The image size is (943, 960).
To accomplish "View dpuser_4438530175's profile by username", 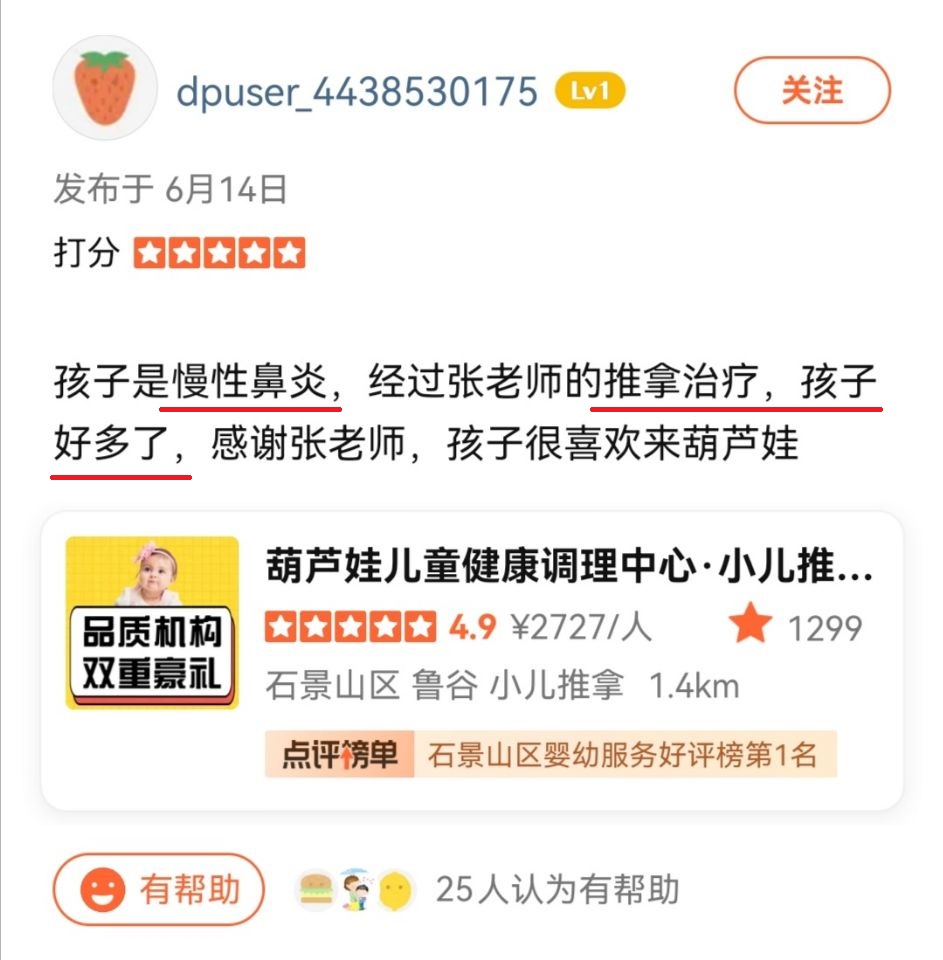I will click(357, 92).
